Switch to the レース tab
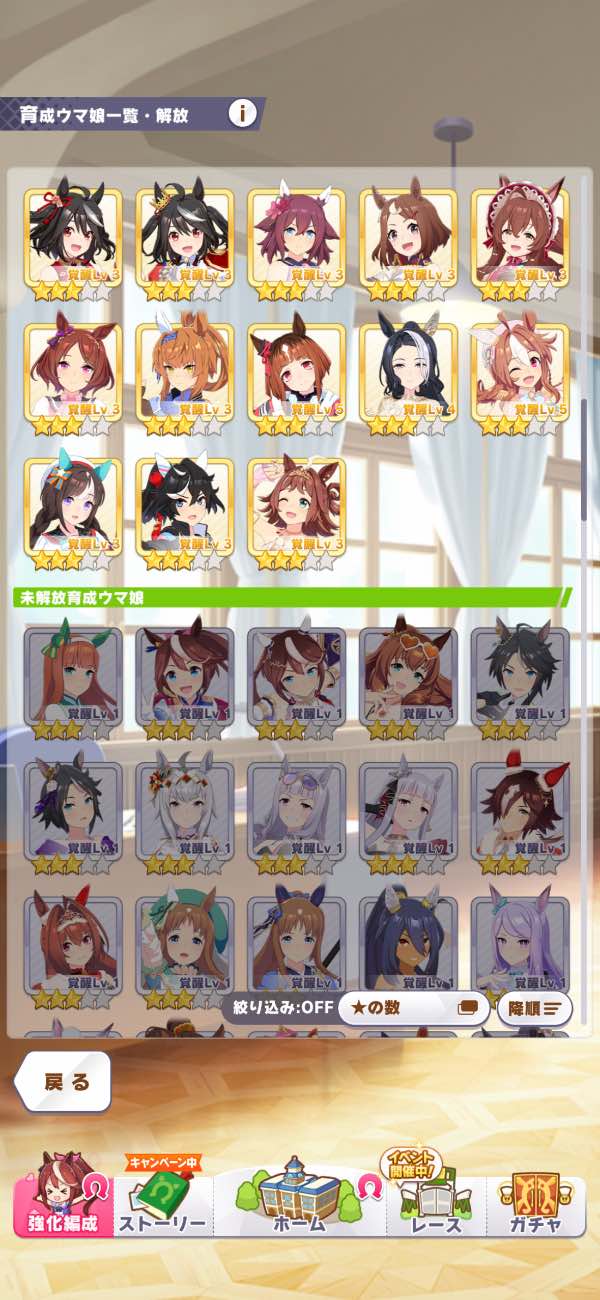This screenshot has height=1300, width=600. coord(436,1205)
